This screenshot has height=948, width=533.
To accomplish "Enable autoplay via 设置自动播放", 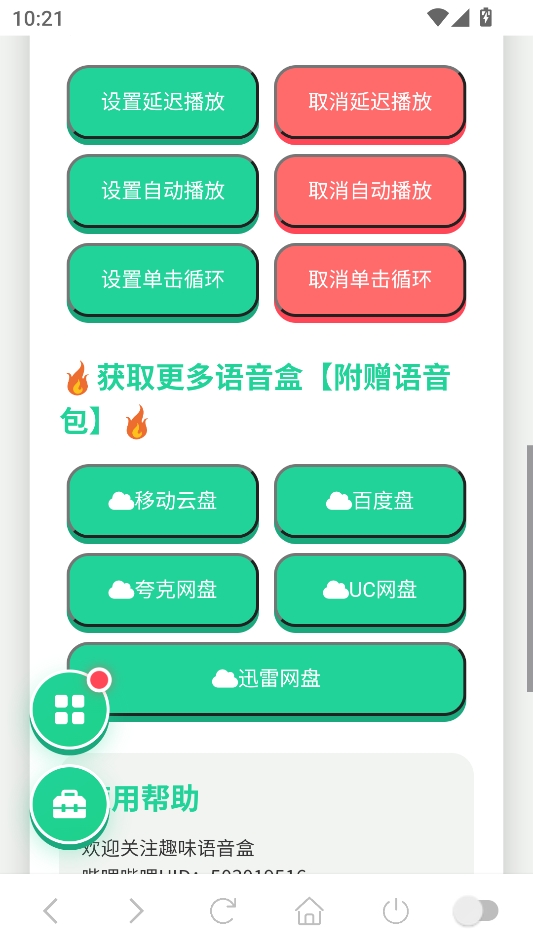I will 163,192.
